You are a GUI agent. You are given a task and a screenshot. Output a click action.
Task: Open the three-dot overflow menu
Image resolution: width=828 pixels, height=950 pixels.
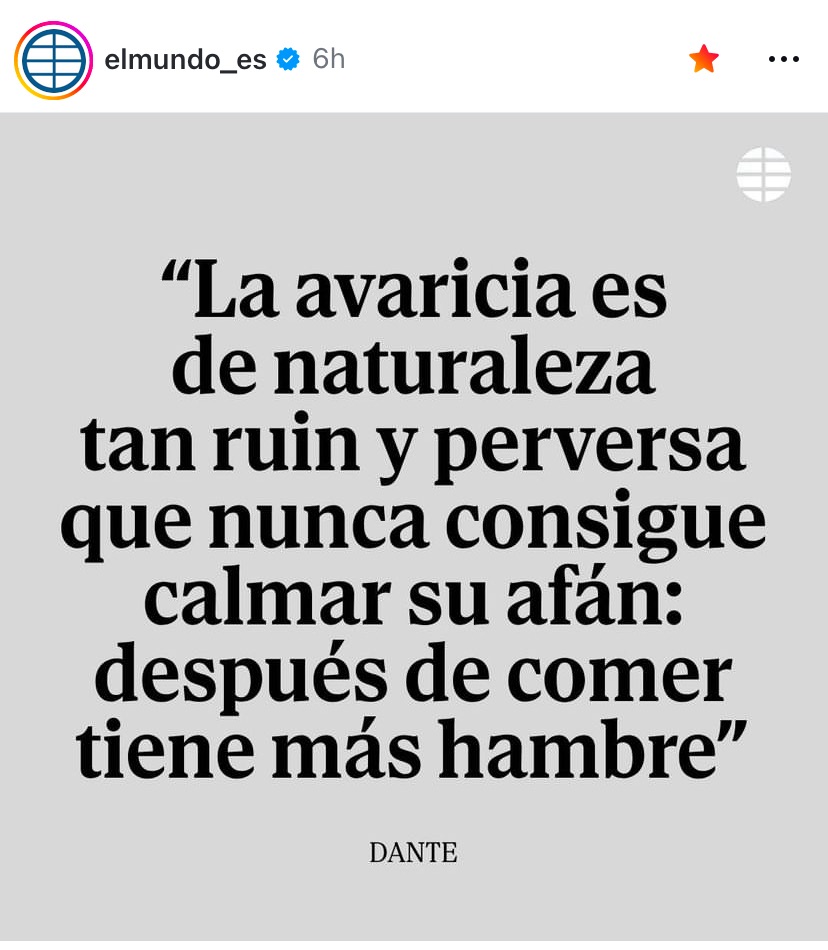pyautogui.click(x=784, y=59)
